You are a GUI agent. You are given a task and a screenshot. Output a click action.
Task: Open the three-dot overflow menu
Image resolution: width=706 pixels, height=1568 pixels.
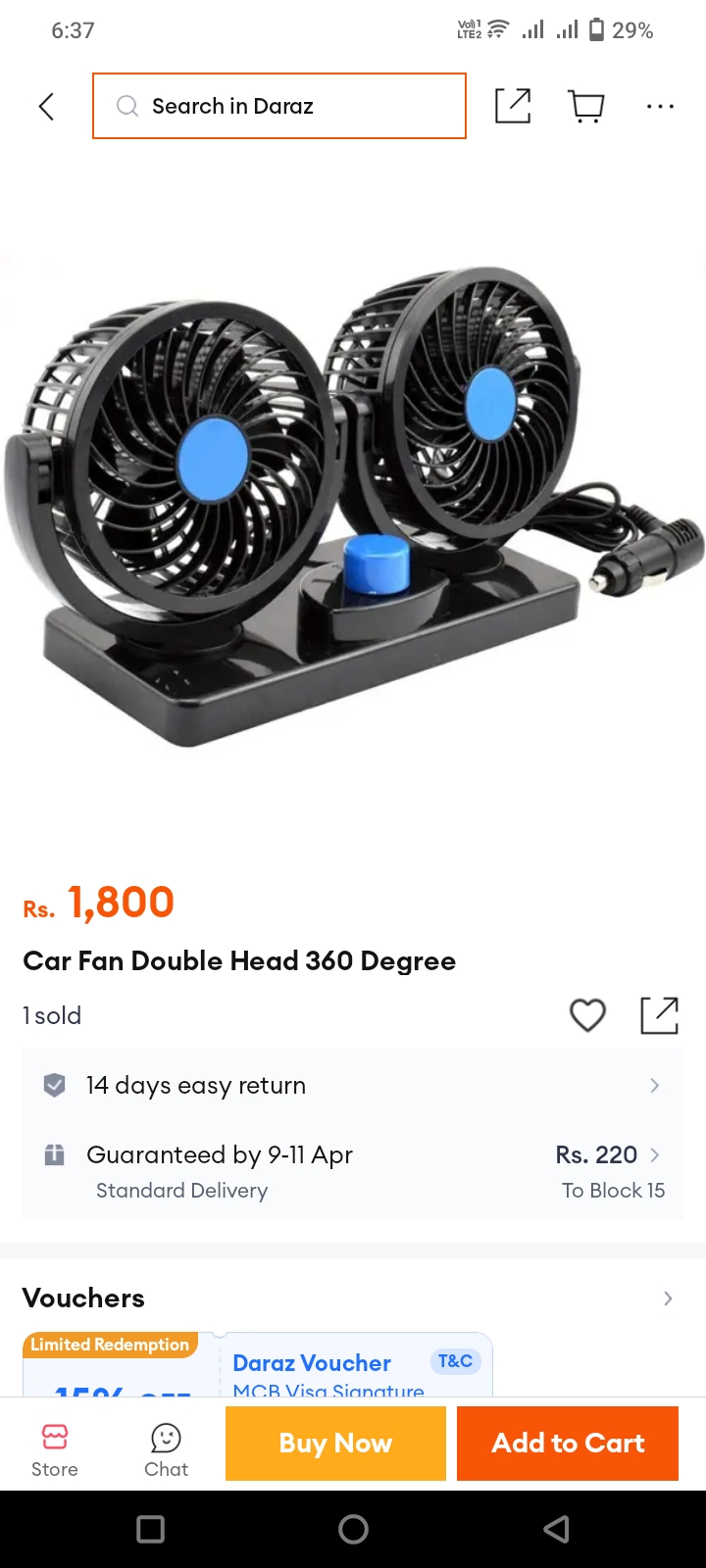tap(660, 106)
